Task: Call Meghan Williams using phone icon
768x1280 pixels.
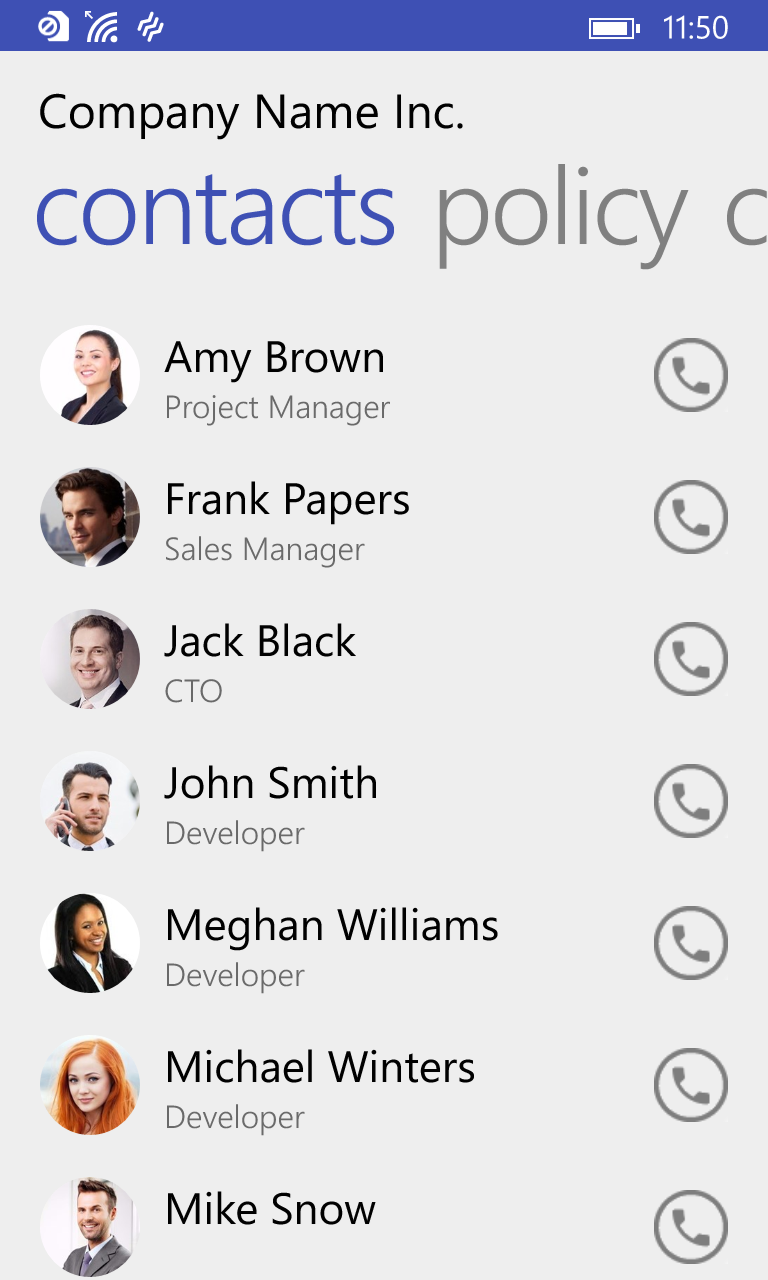Action: (690, 943)
